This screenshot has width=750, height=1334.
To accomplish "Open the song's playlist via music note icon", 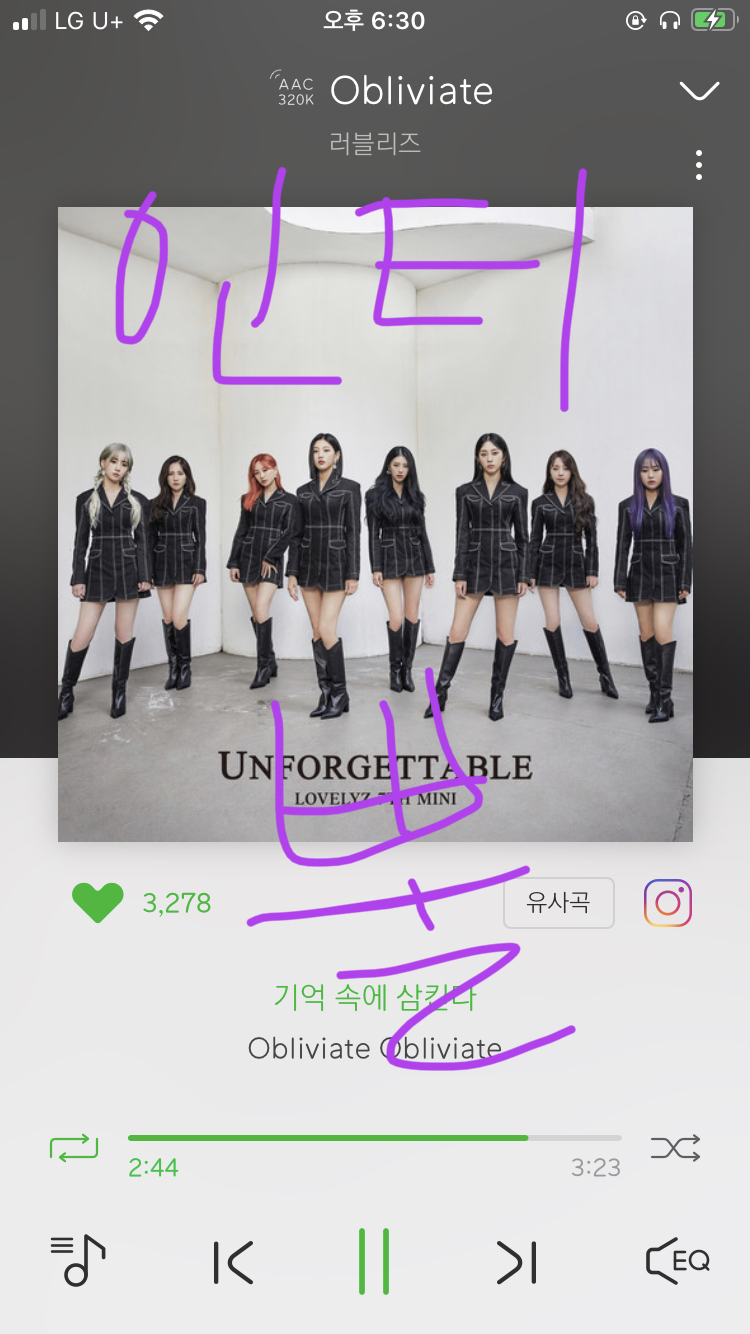I will 77,1261.
